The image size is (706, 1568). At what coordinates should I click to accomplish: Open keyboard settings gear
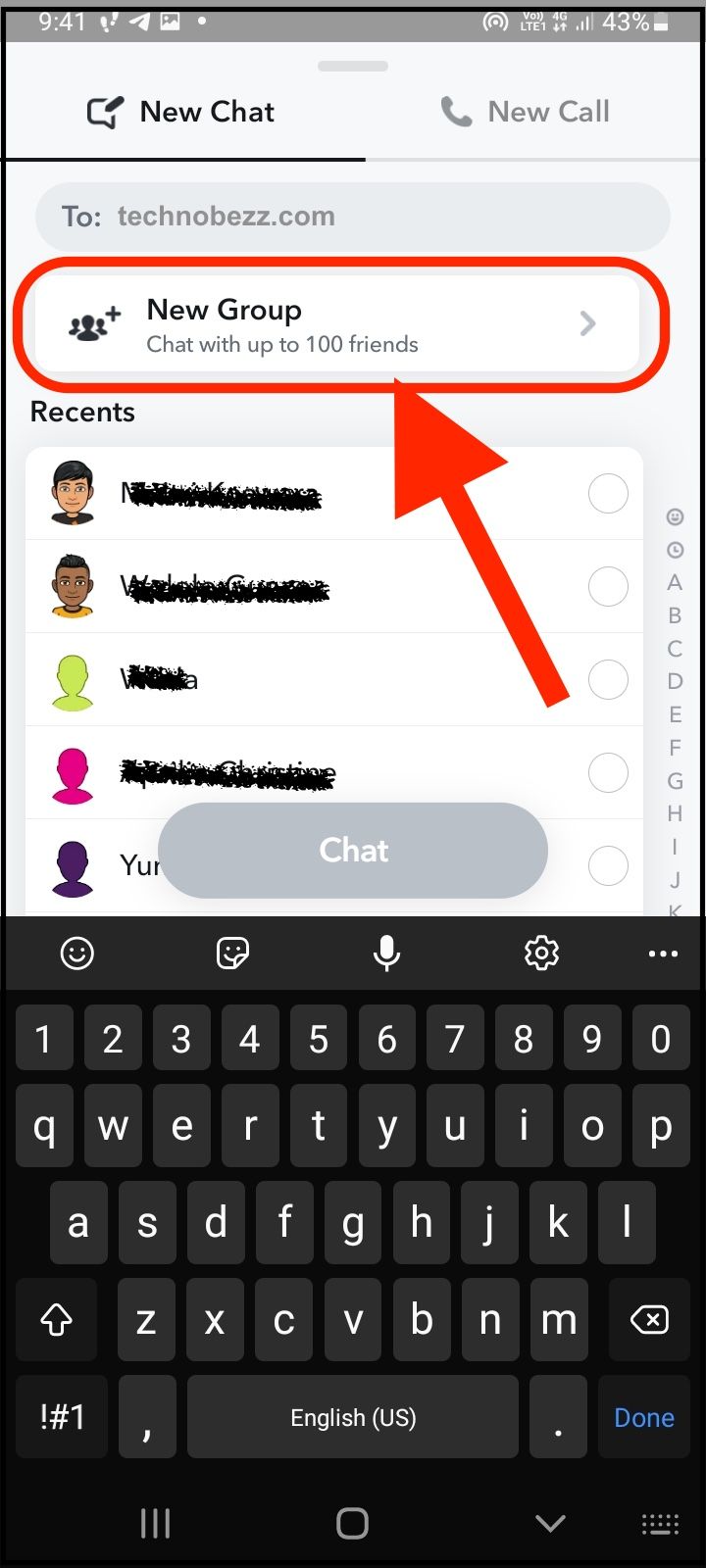(541, 953)
